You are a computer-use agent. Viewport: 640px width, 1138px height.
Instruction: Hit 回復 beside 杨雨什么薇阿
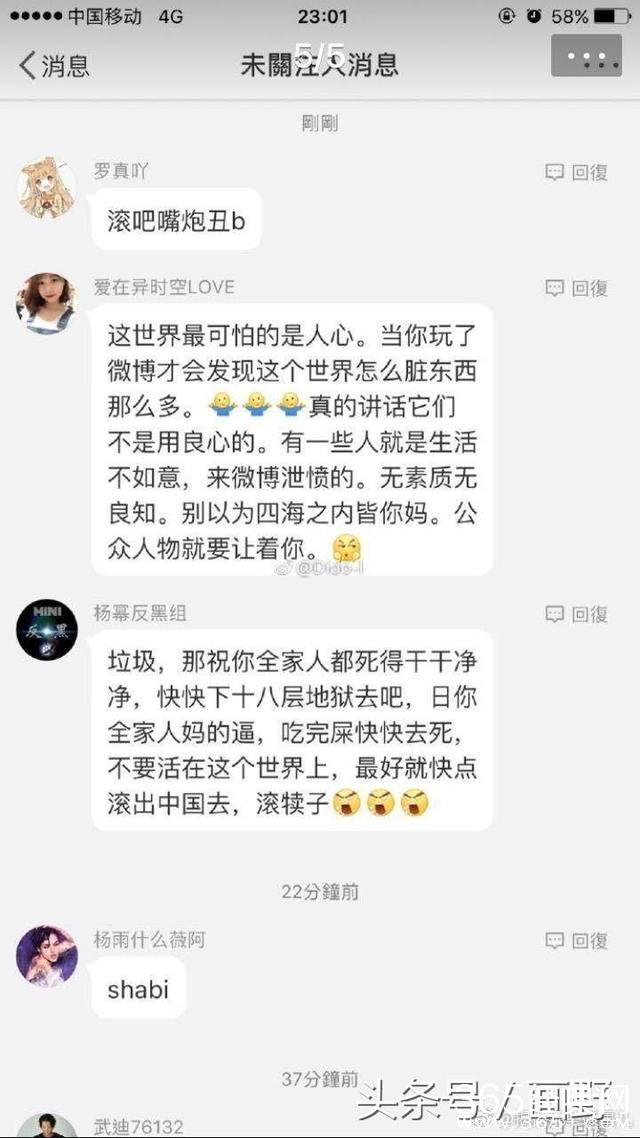(x=577, y=941)
